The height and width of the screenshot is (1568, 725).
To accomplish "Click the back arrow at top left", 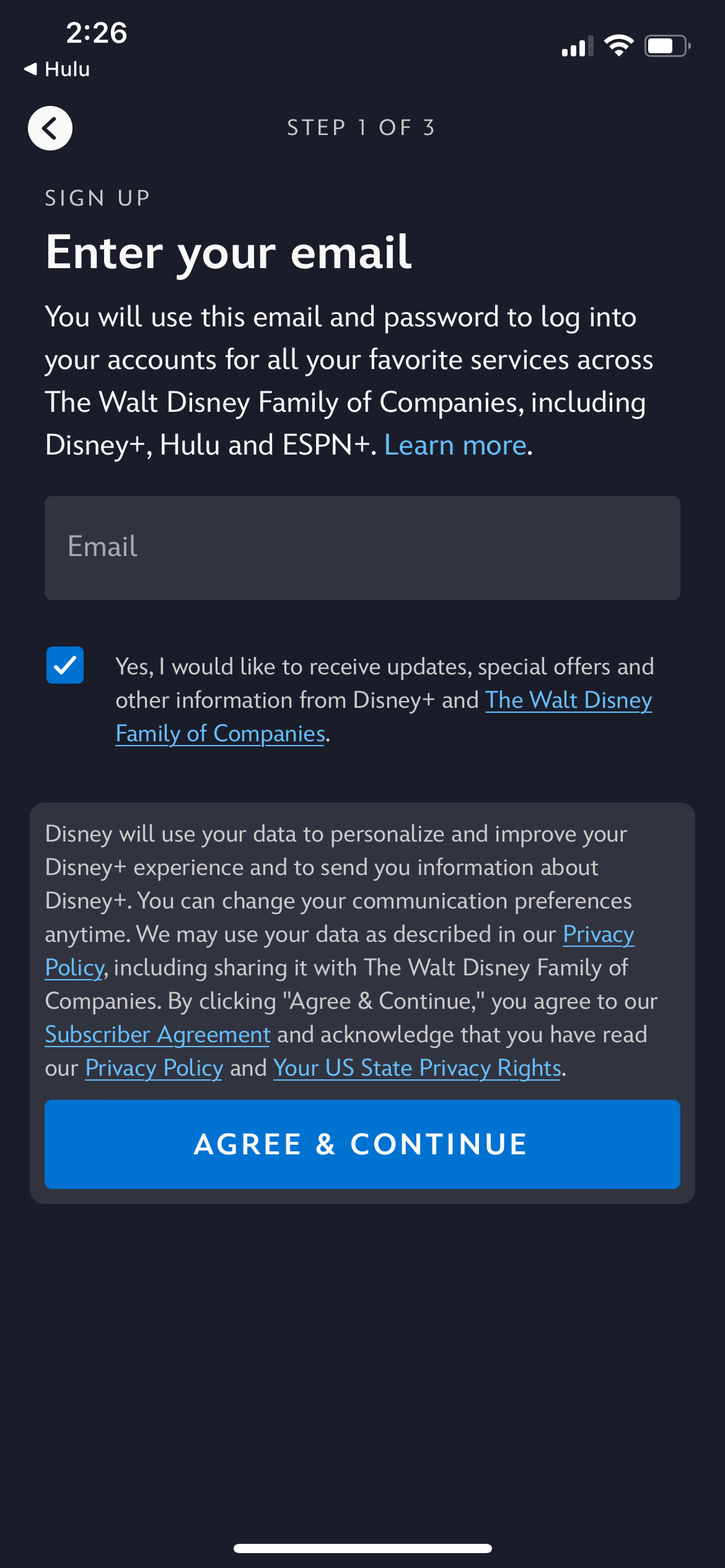I will tap(50, 128).
